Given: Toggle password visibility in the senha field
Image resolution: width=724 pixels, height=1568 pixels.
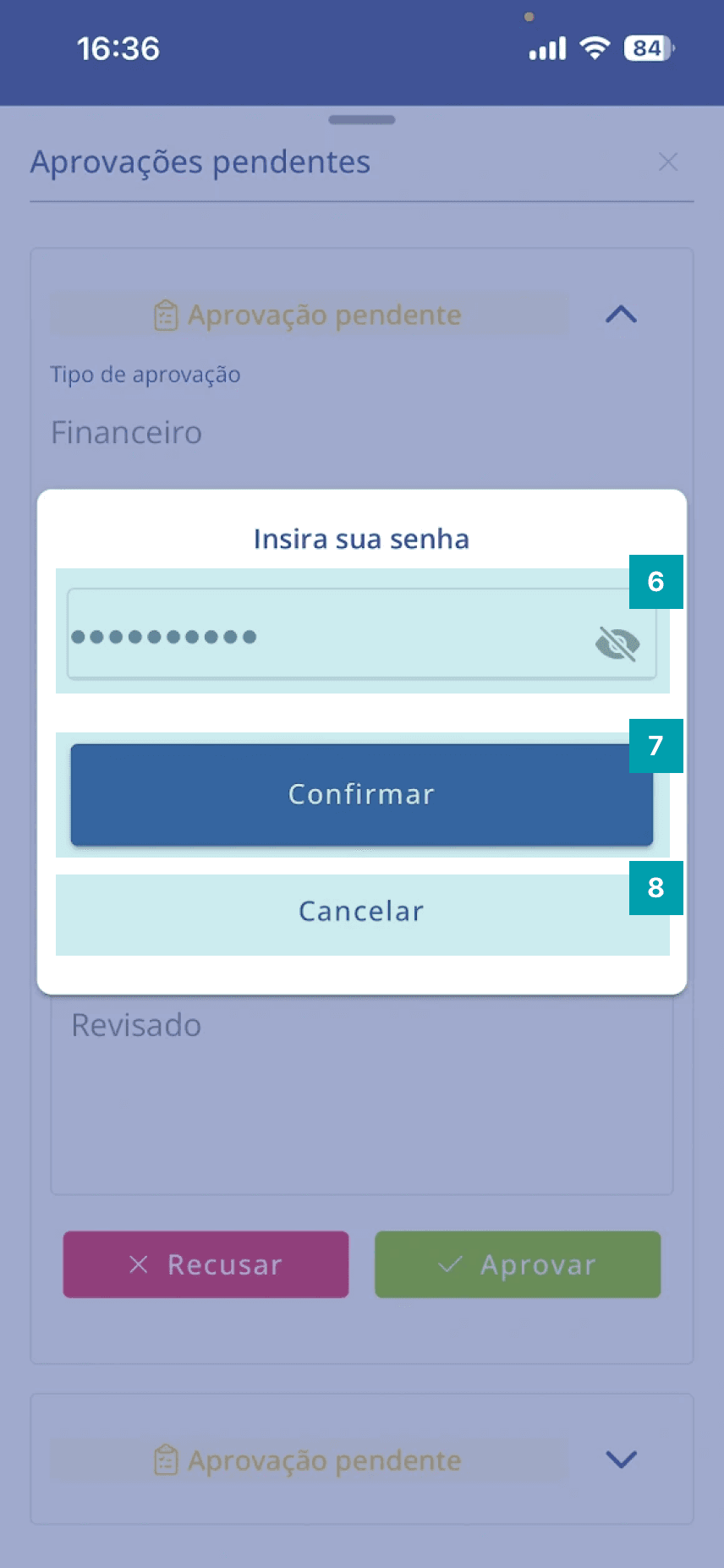Looking at the screenshot, I should pyautogui.click(x=618, y=643).
